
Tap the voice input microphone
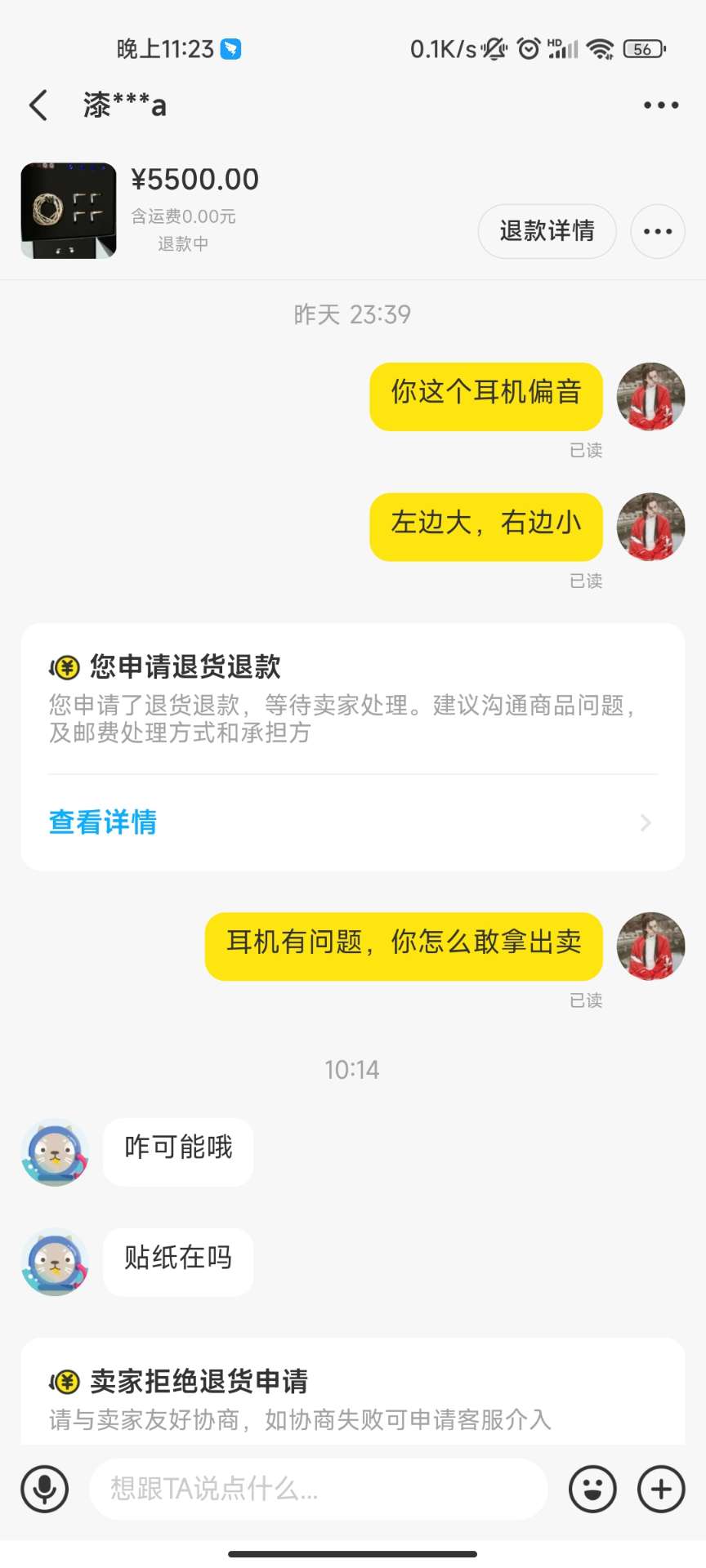pyautogui.click(x=45, y=1489)
